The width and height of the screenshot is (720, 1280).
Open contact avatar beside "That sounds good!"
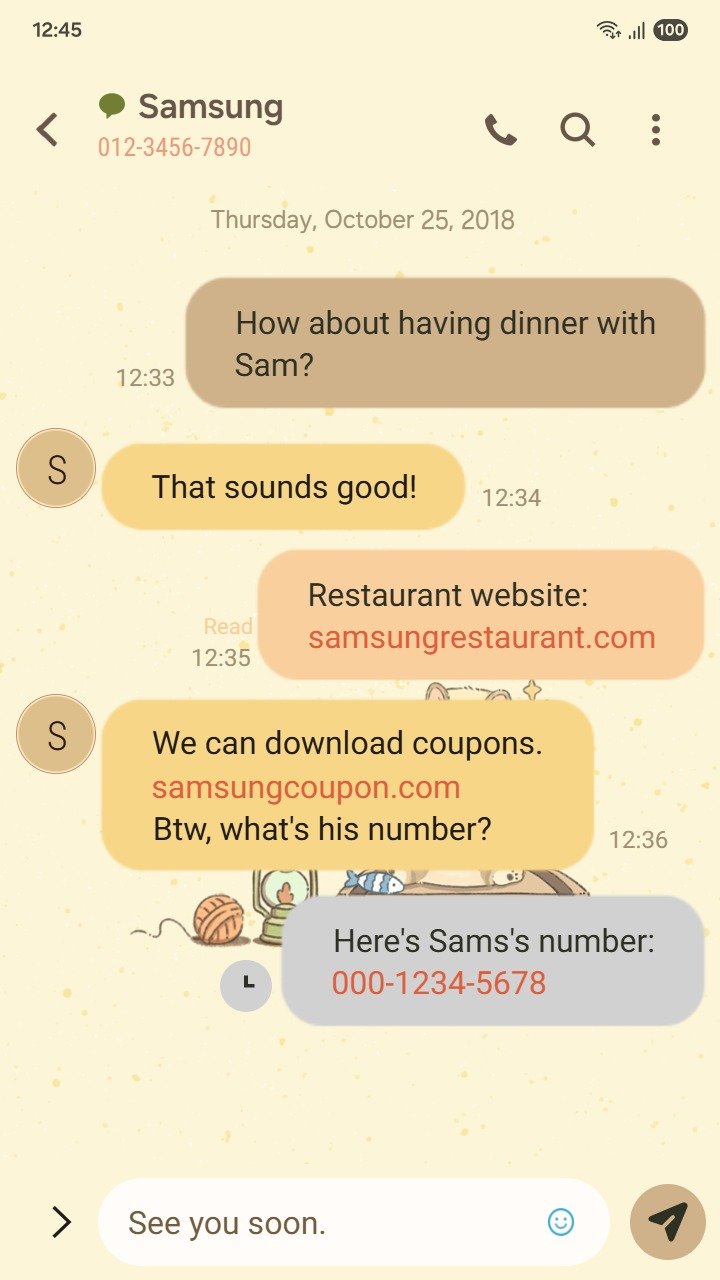[x=56, y=468]
